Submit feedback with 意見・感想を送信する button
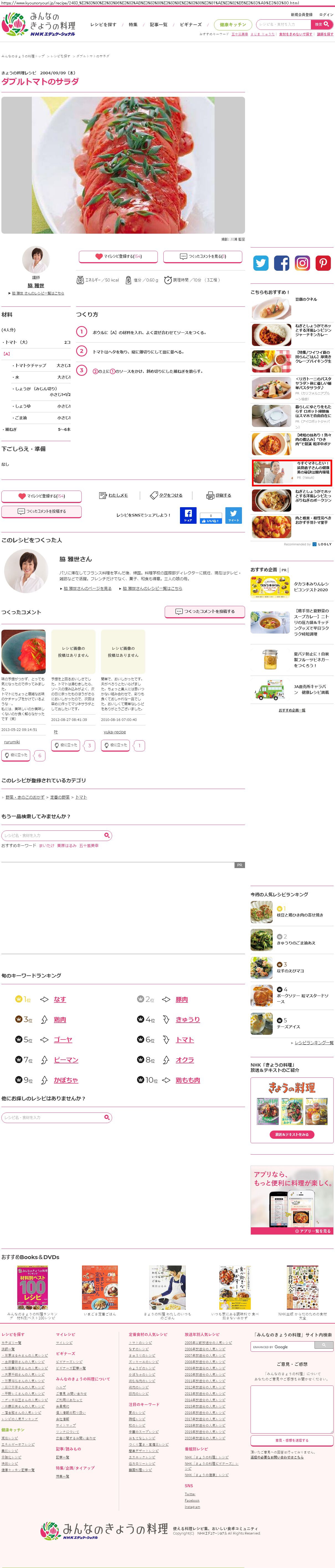 (x=292, y=1440)
